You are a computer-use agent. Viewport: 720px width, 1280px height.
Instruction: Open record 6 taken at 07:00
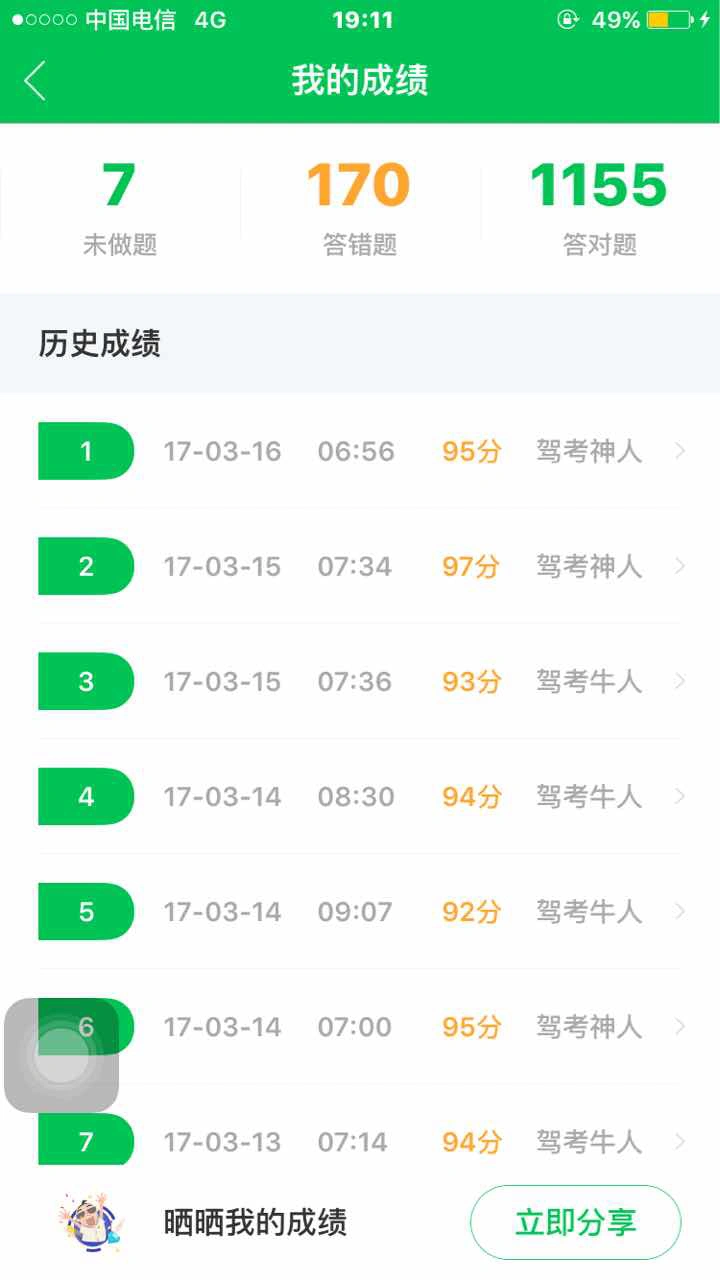pyautogui.click(x=360, y=1026)
